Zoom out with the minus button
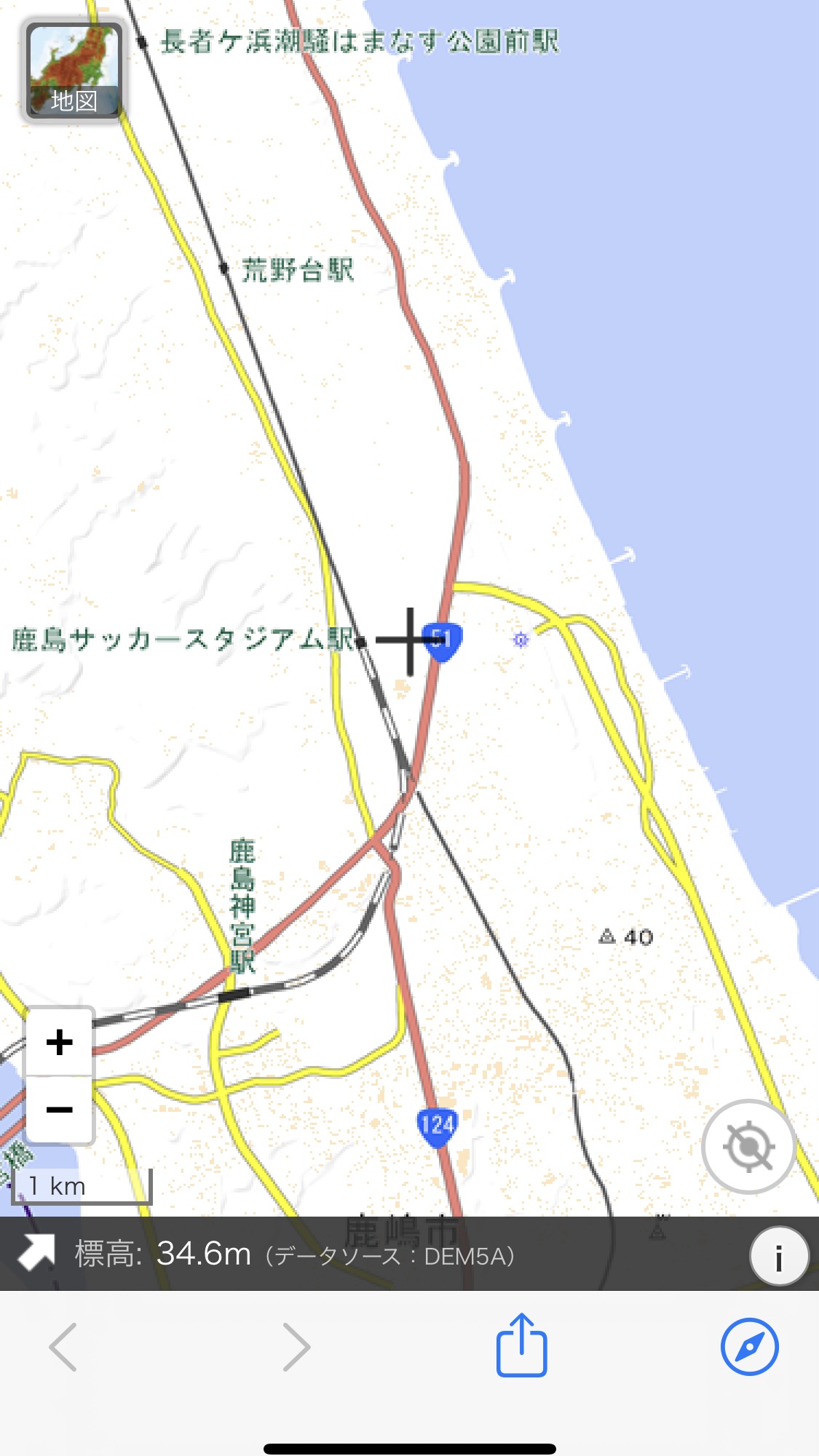 click(x=60, y=1110)
